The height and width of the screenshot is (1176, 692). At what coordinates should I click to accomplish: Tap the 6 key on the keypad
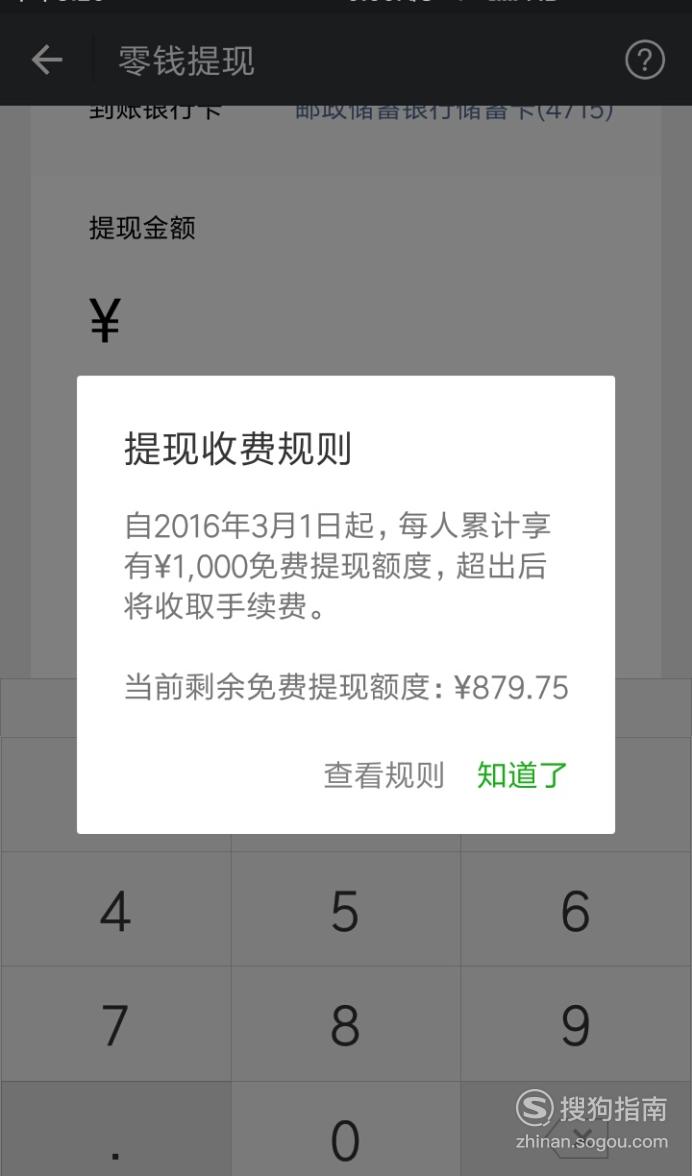[x=576, y=910]
